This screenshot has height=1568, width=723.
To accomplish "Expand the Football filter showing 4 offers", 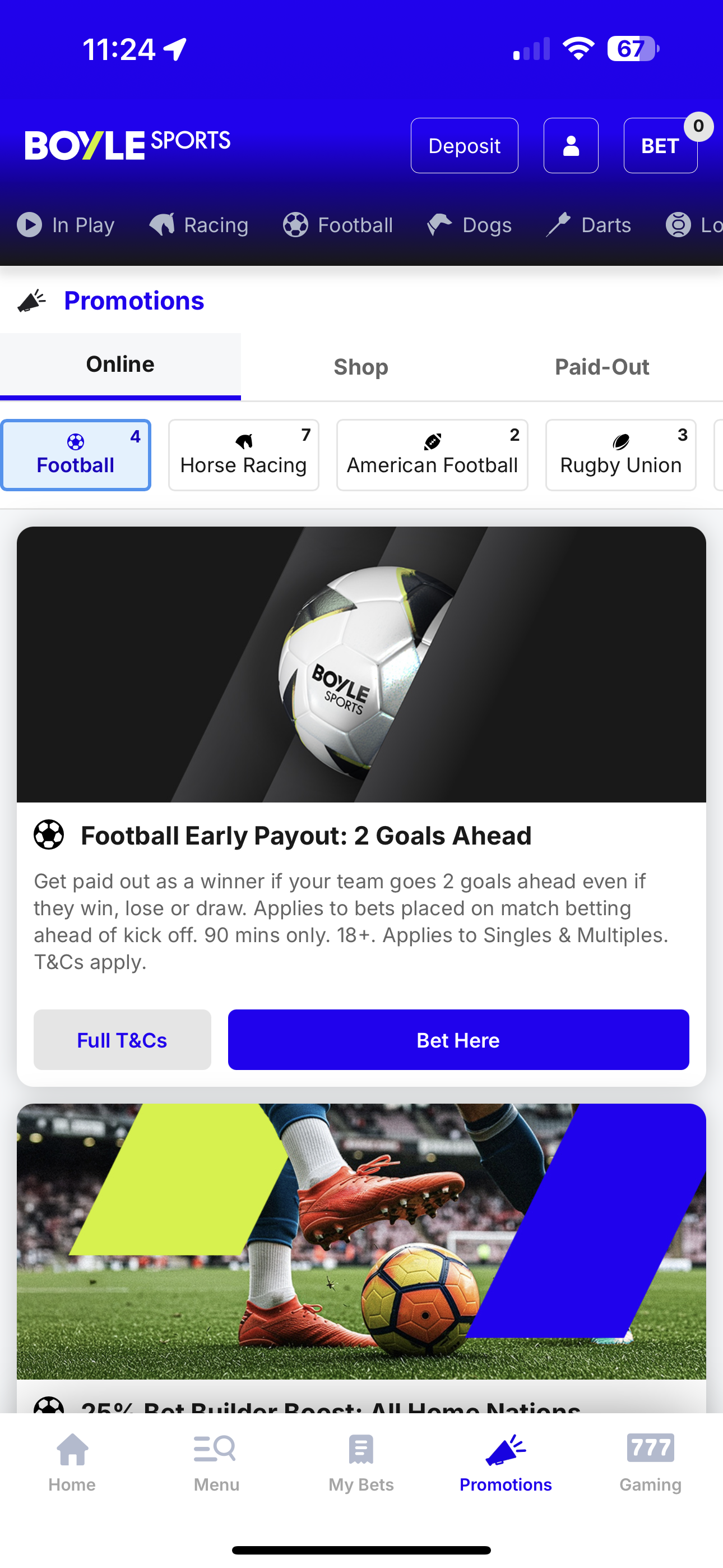I will pos(76,455).
